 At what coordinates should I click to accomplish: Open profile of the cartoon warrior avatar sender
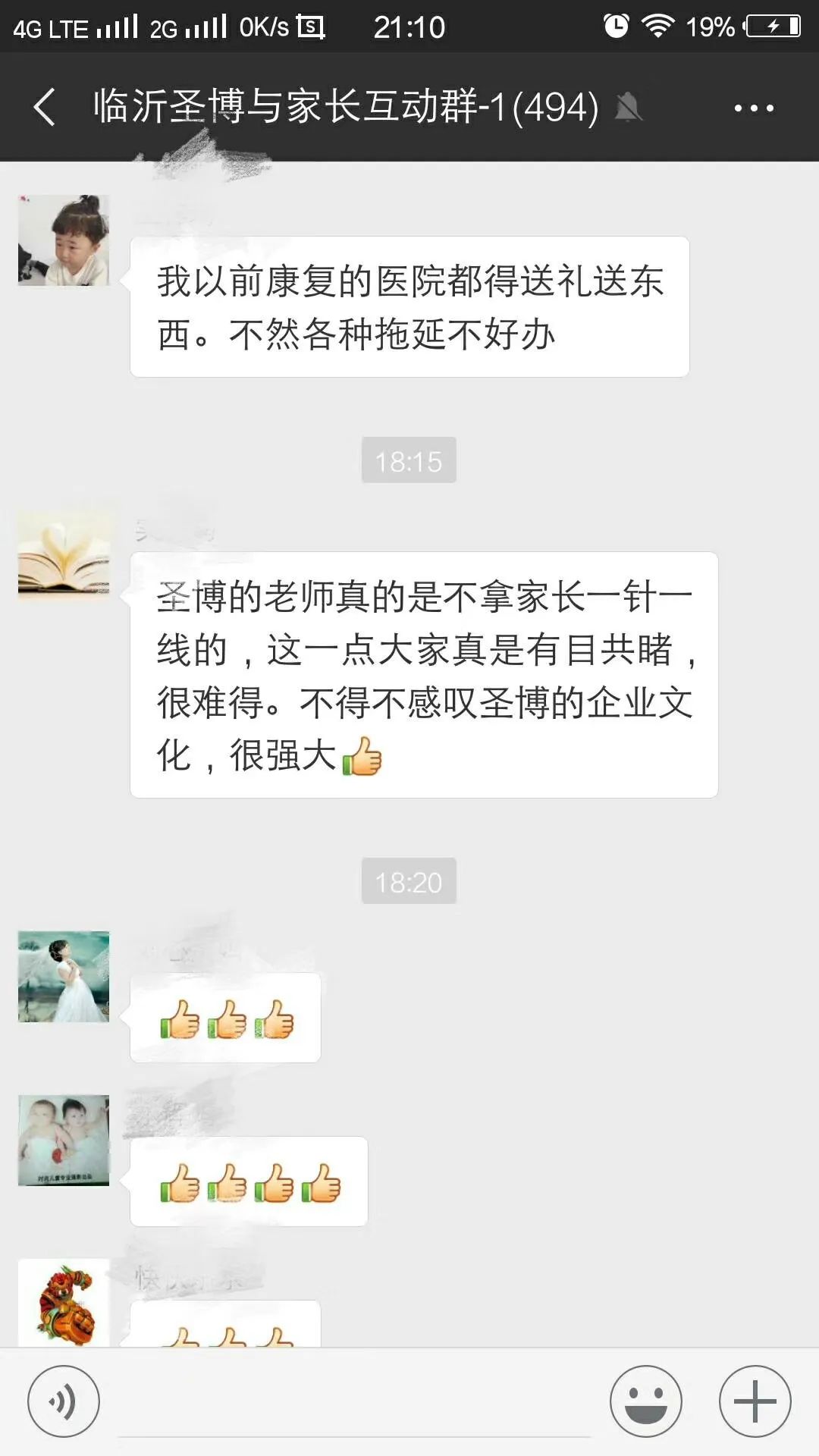[x=64, y=1303]
